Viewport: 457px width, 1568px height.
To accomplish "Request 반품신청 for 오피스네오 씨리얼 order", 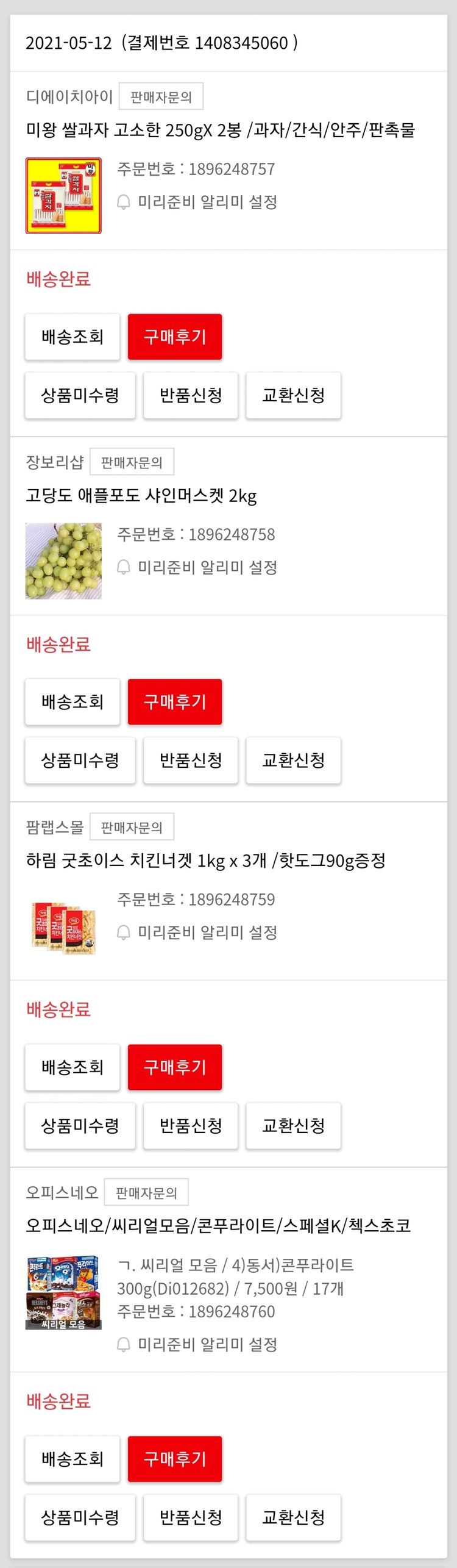I will pyautogui.click(x=191, y=1518).
